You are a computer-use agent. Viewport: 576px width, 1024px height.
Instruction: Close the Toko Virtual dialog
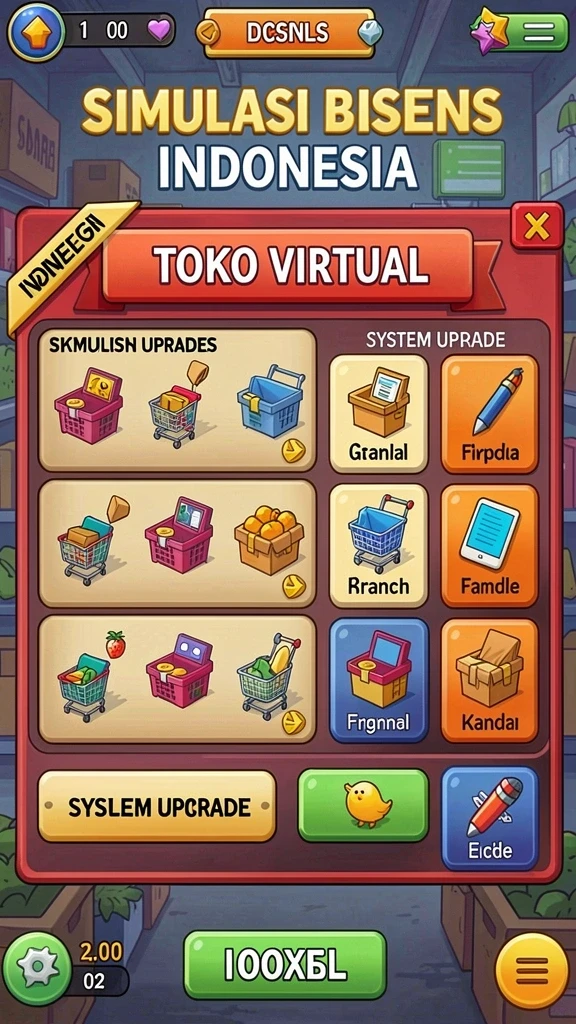(536, 226)
